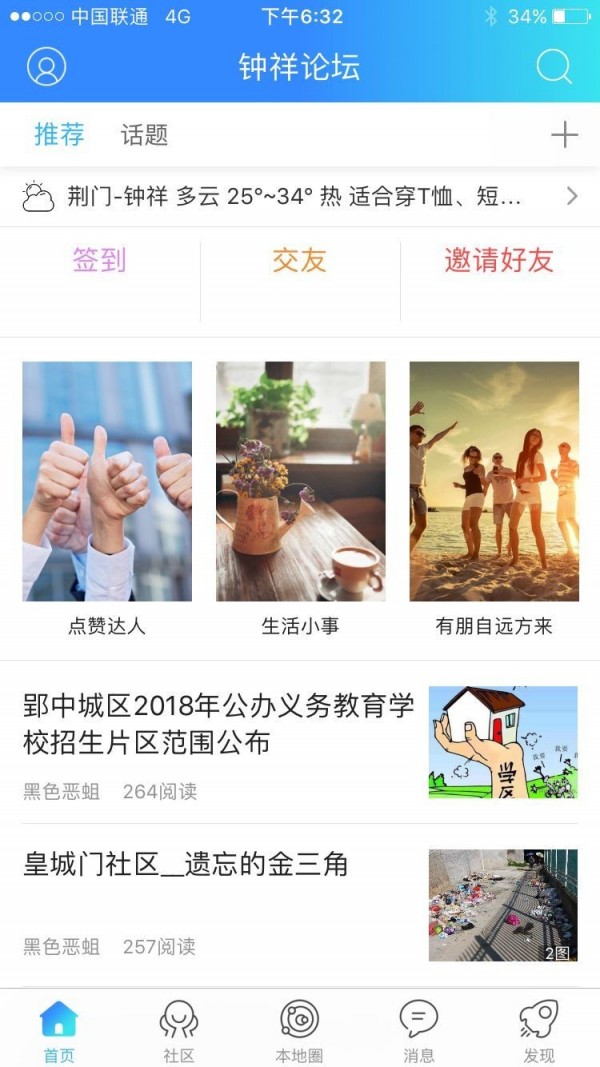Open the 本地圈 tab
The image size is (600, 1067).
coord(299,1031)
